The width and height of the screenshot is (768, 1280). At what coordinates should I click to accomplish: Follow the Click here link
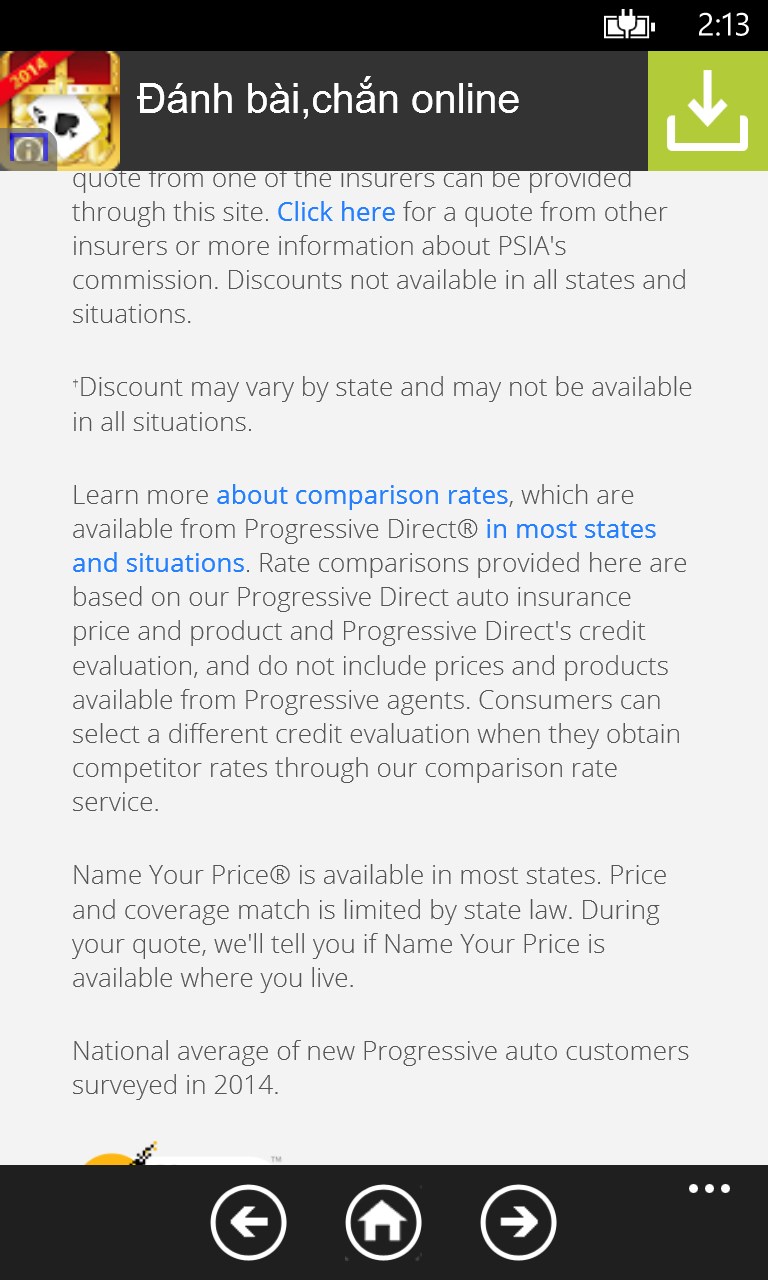tap(336, 212)
